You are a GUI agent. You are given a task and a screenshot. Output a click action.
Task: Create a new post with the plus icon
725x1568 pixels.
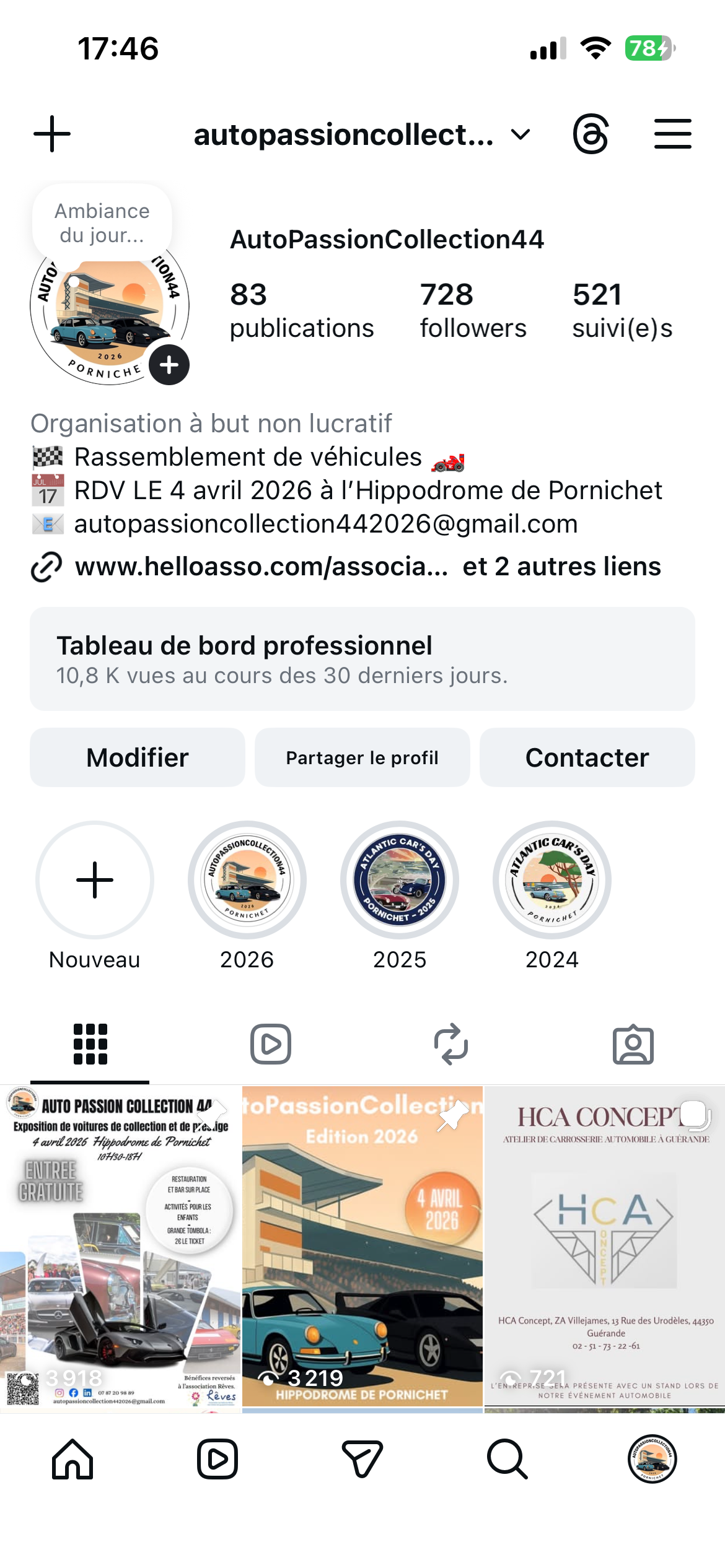point(52,134)
